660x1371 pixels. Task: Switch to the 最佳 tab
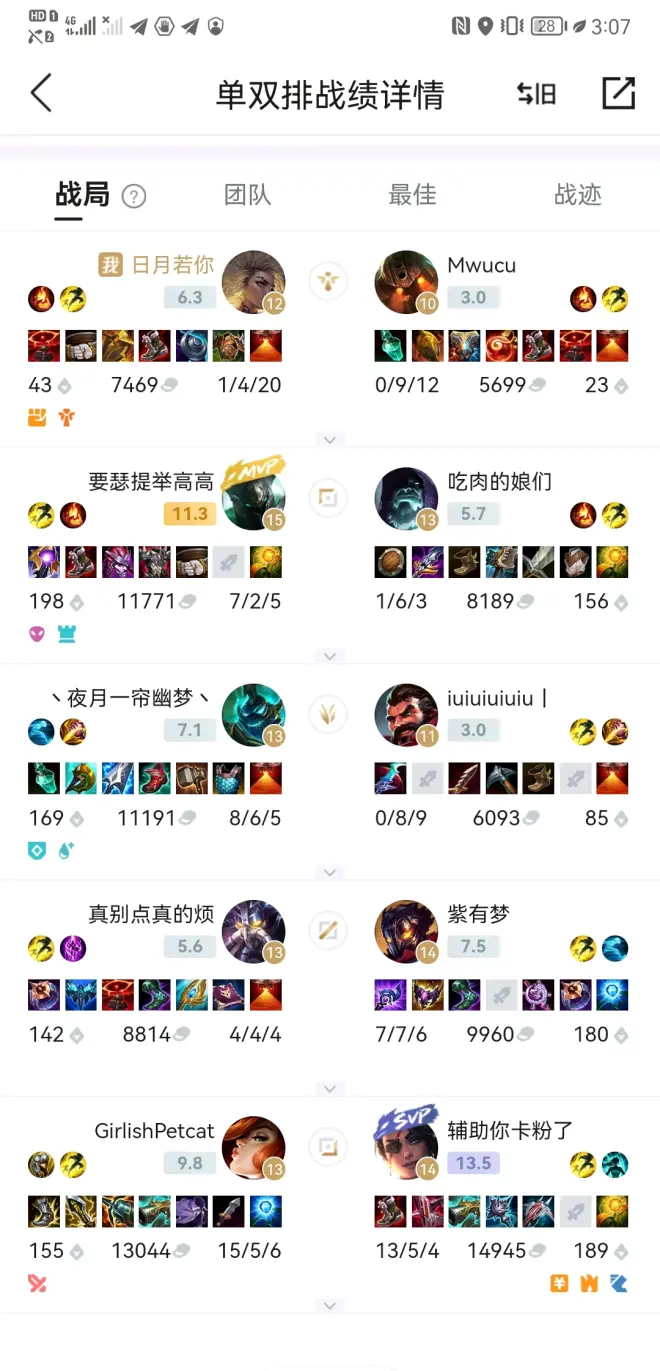pyautogui.click(x=412, y=195)
